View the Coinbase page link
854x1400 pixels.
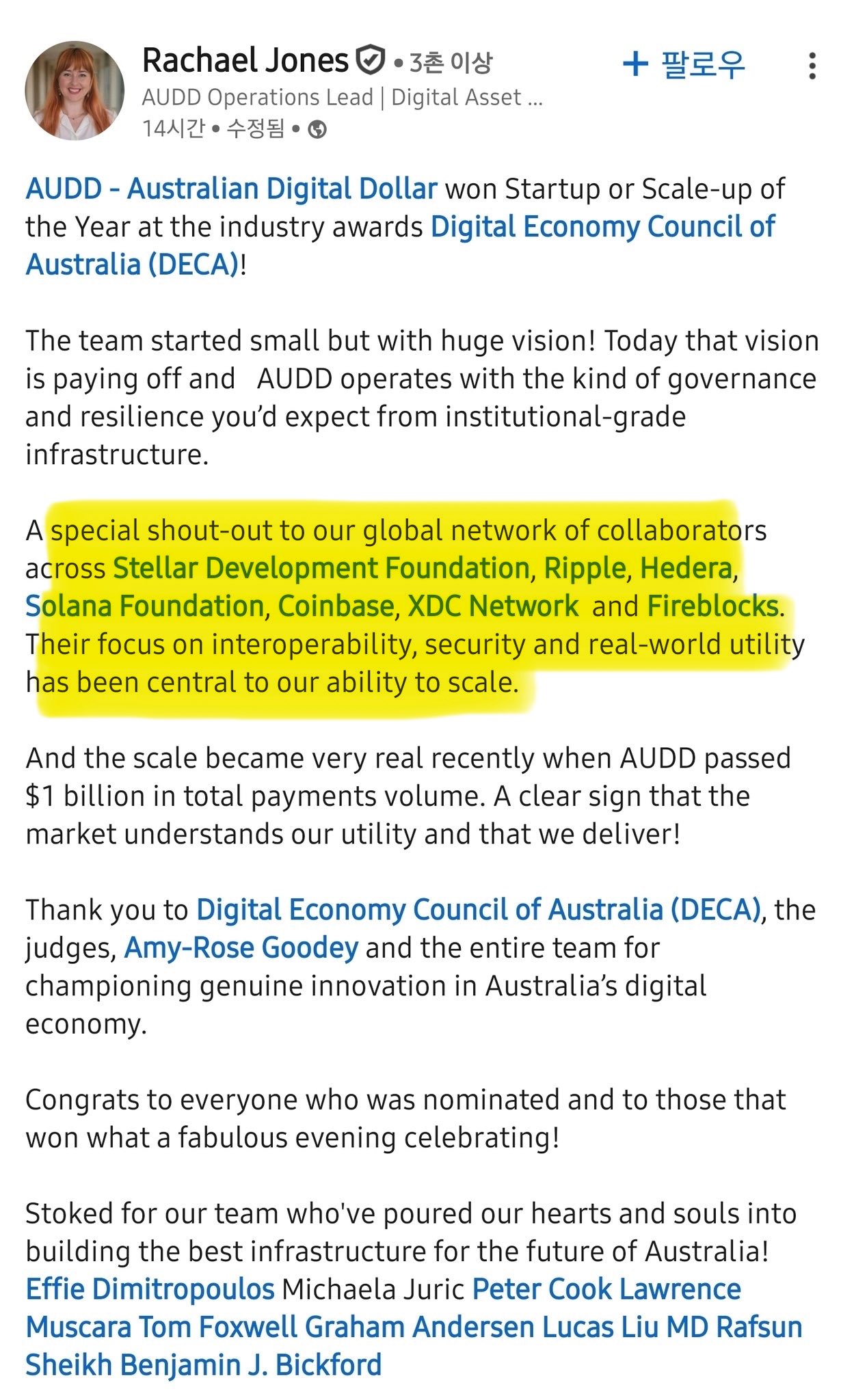(336, 606)
